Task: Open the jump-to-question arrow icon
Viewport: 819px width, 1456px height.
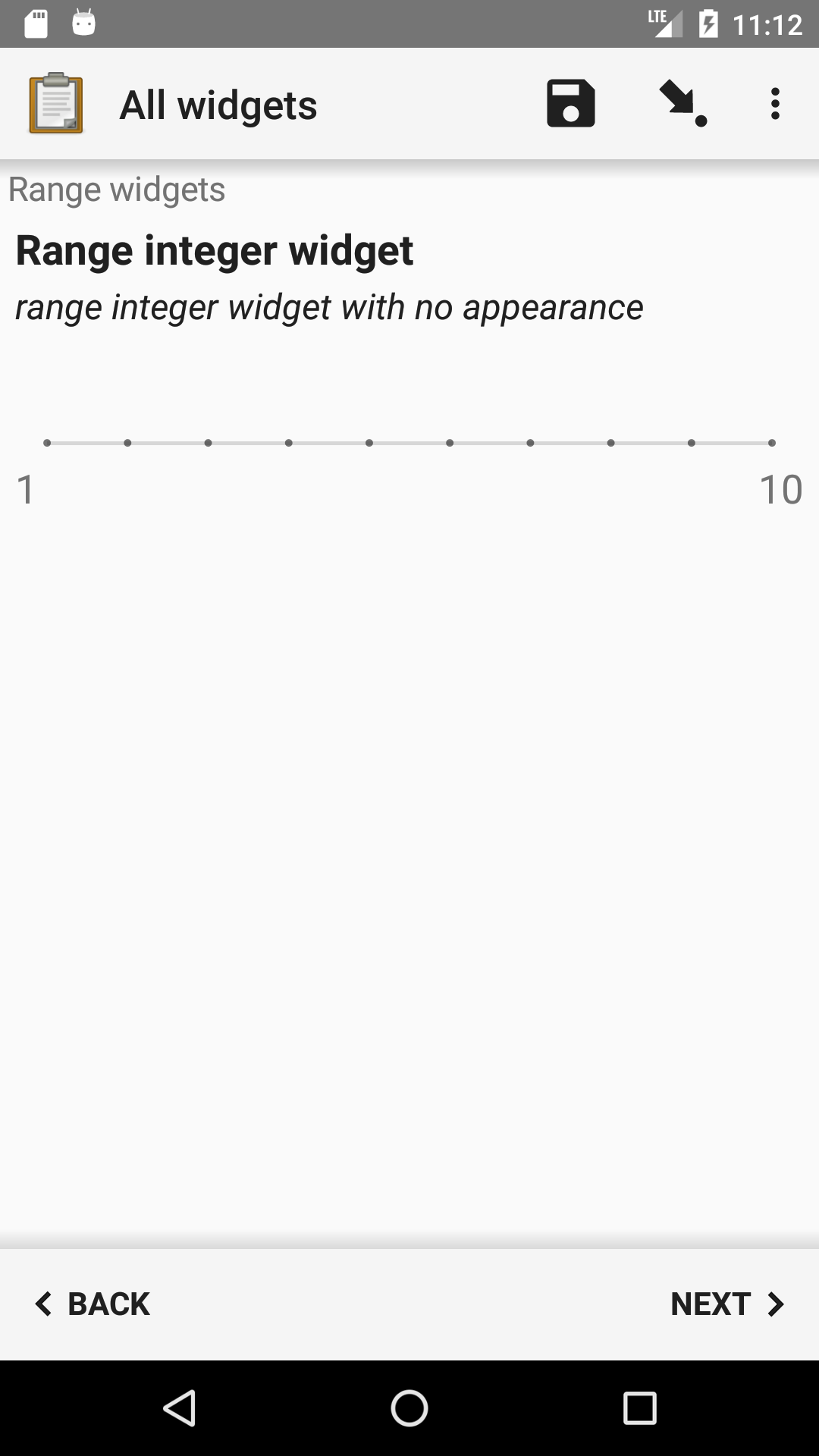Action: click(679, 104)
